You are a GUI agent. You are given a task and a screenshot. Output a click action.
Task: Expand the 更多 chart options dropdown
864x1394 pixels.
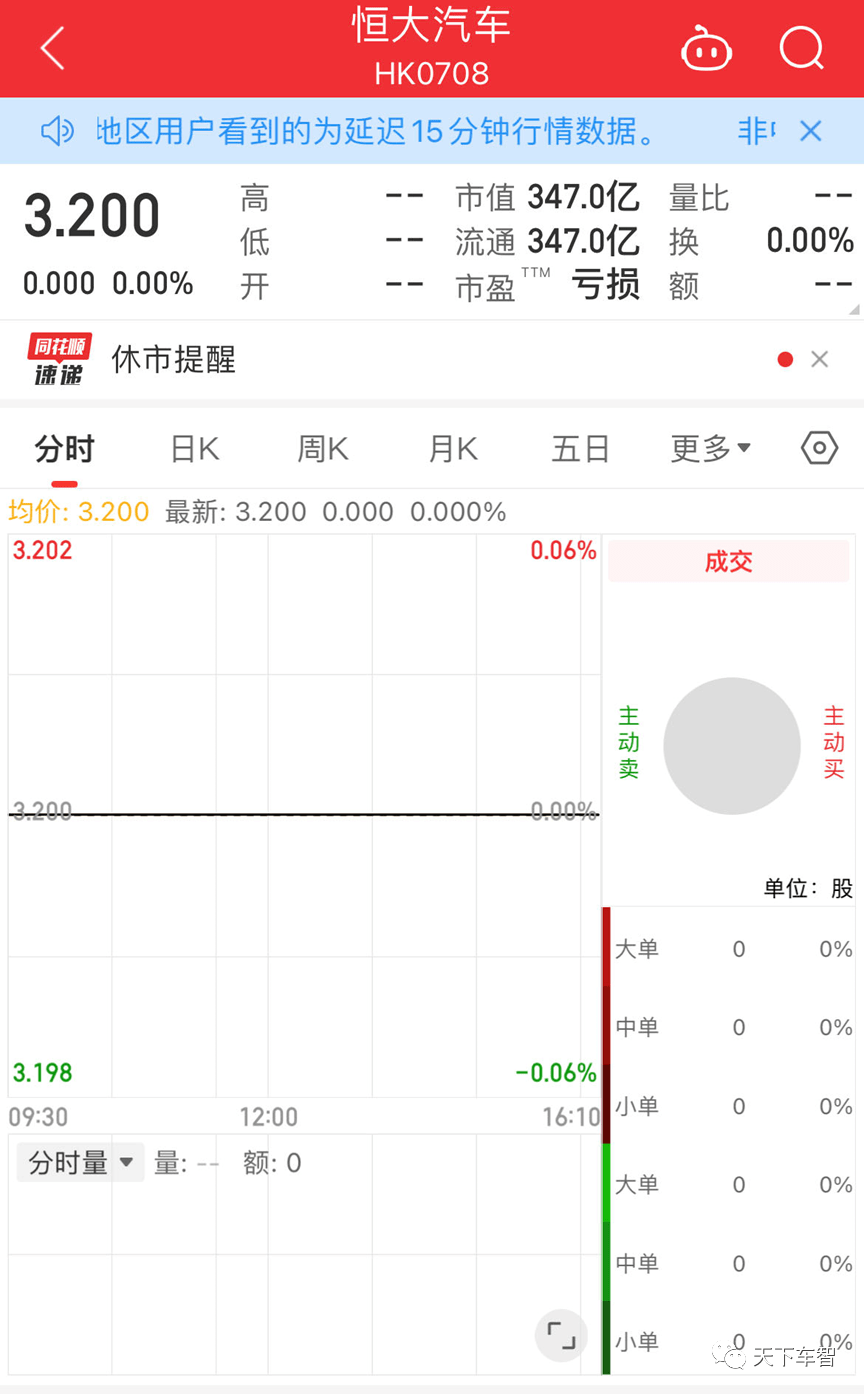pyautogui.click(x=711, y=449)
